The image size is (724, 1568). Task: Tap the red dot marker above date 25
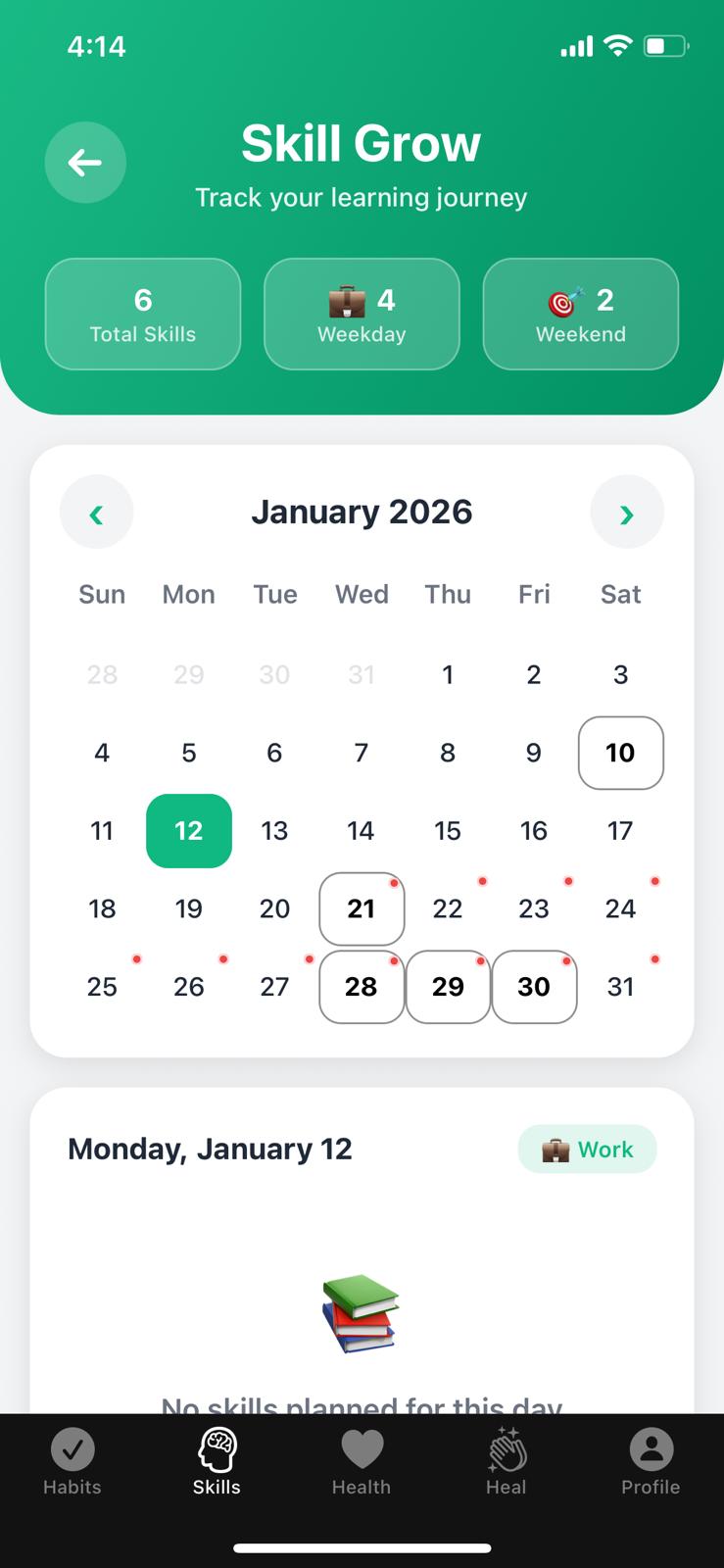click(136, 959)
